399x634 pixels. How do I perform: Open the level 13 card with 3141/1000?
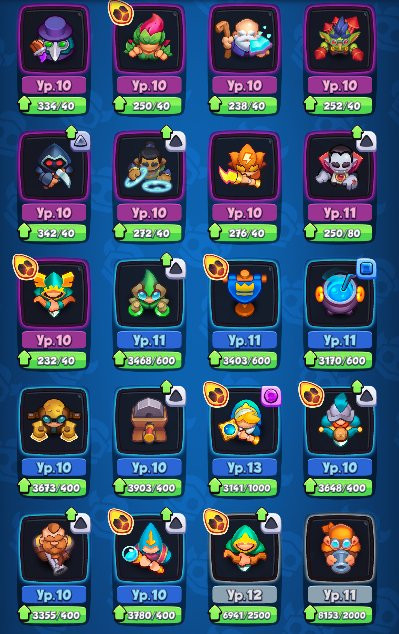click(x=245, y=442)
